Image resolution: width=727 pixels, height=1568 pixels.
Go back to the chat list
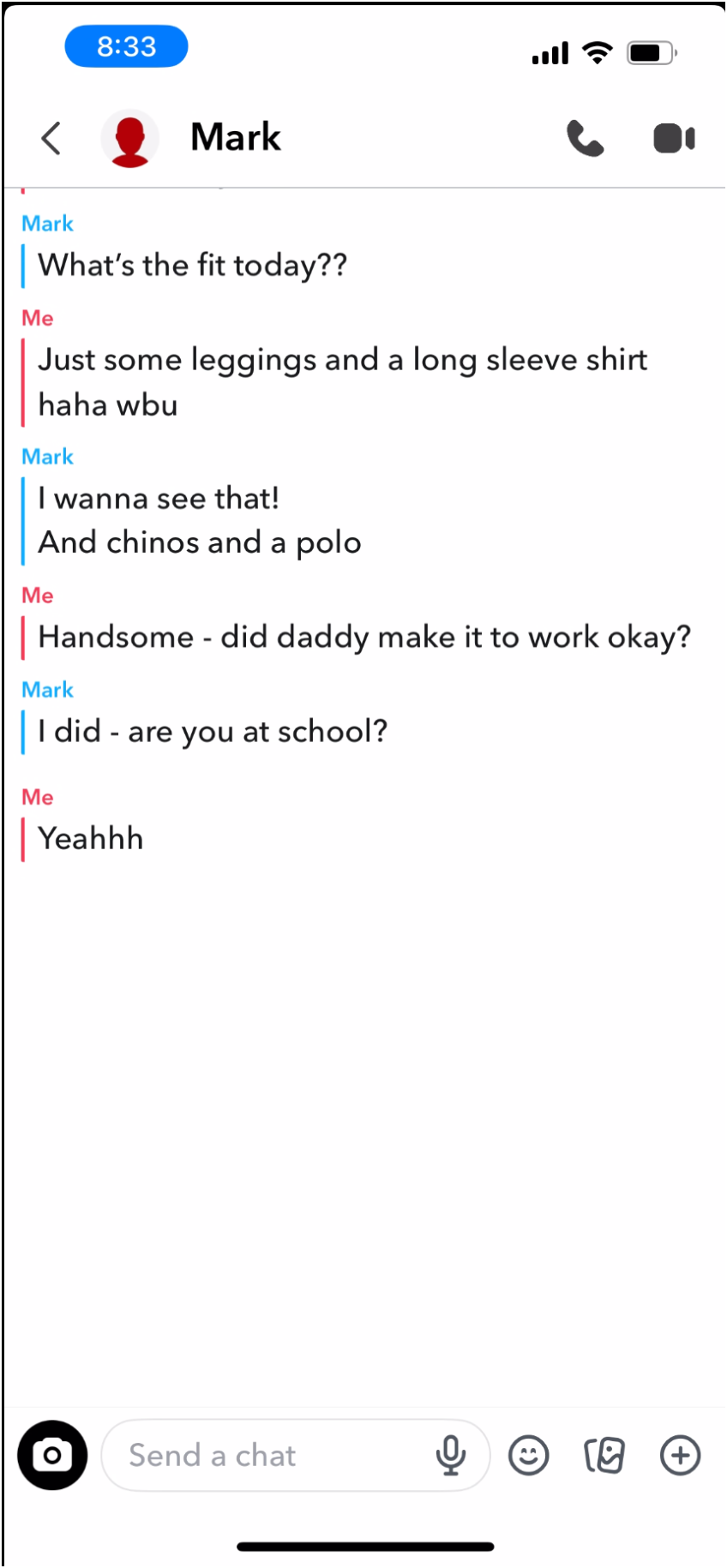pyautogui.click(x=51, y=138)
